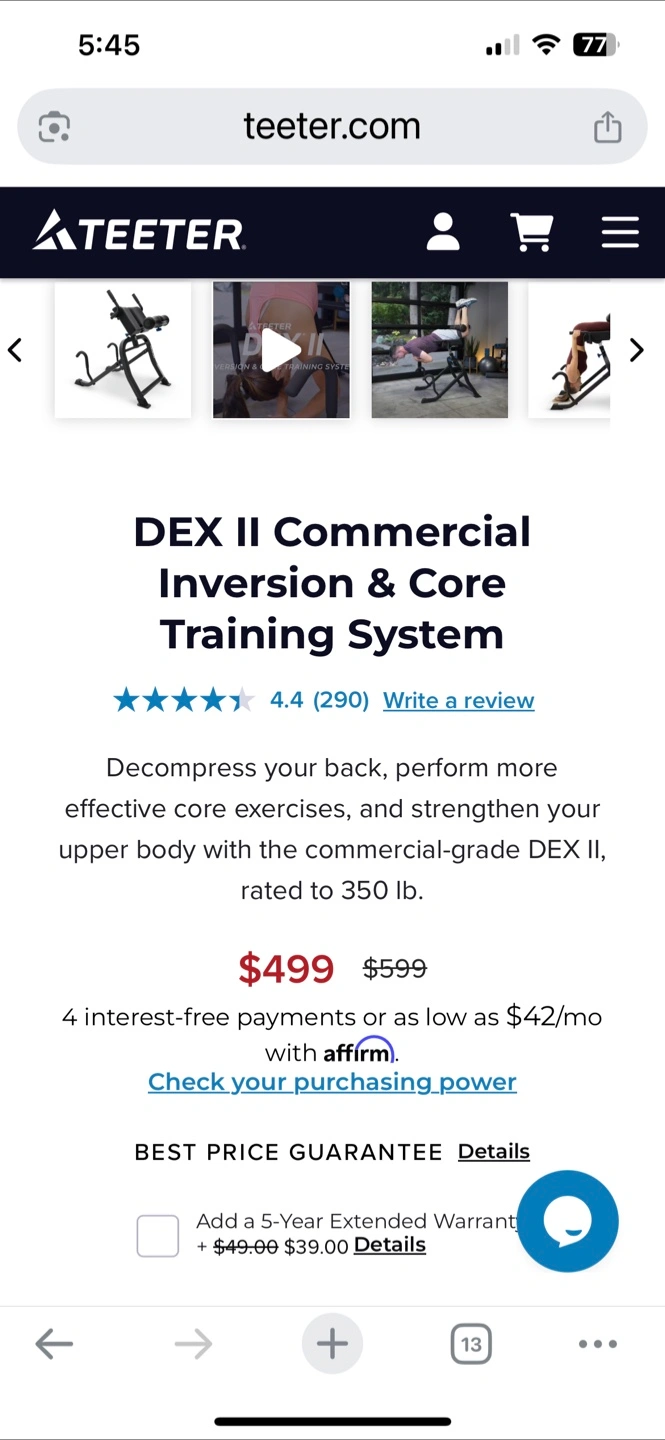Open the browser more options menu
The height and width of the screenshot is (1440, 665).
598,1344
